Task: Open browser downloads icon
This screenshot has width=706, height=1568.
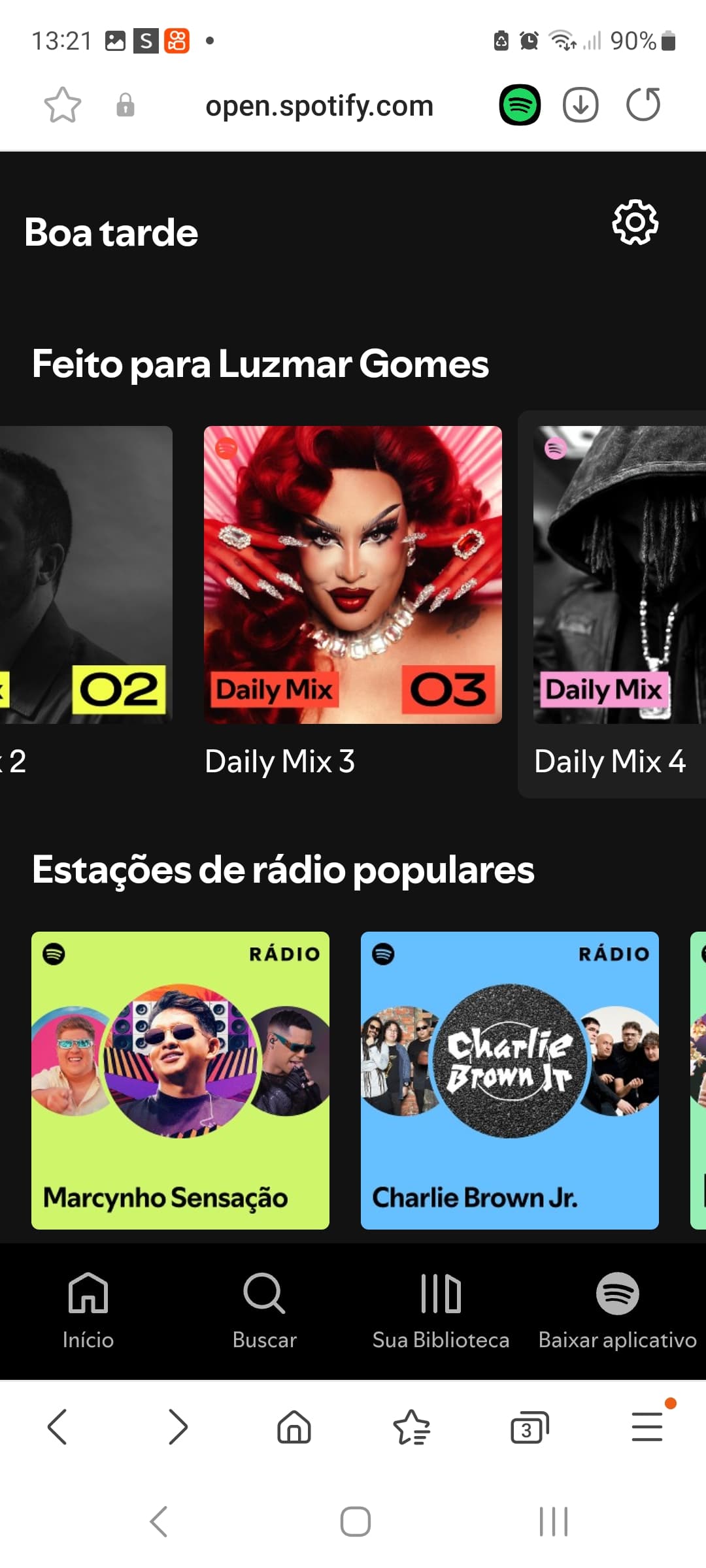Action: coord(580,105)
